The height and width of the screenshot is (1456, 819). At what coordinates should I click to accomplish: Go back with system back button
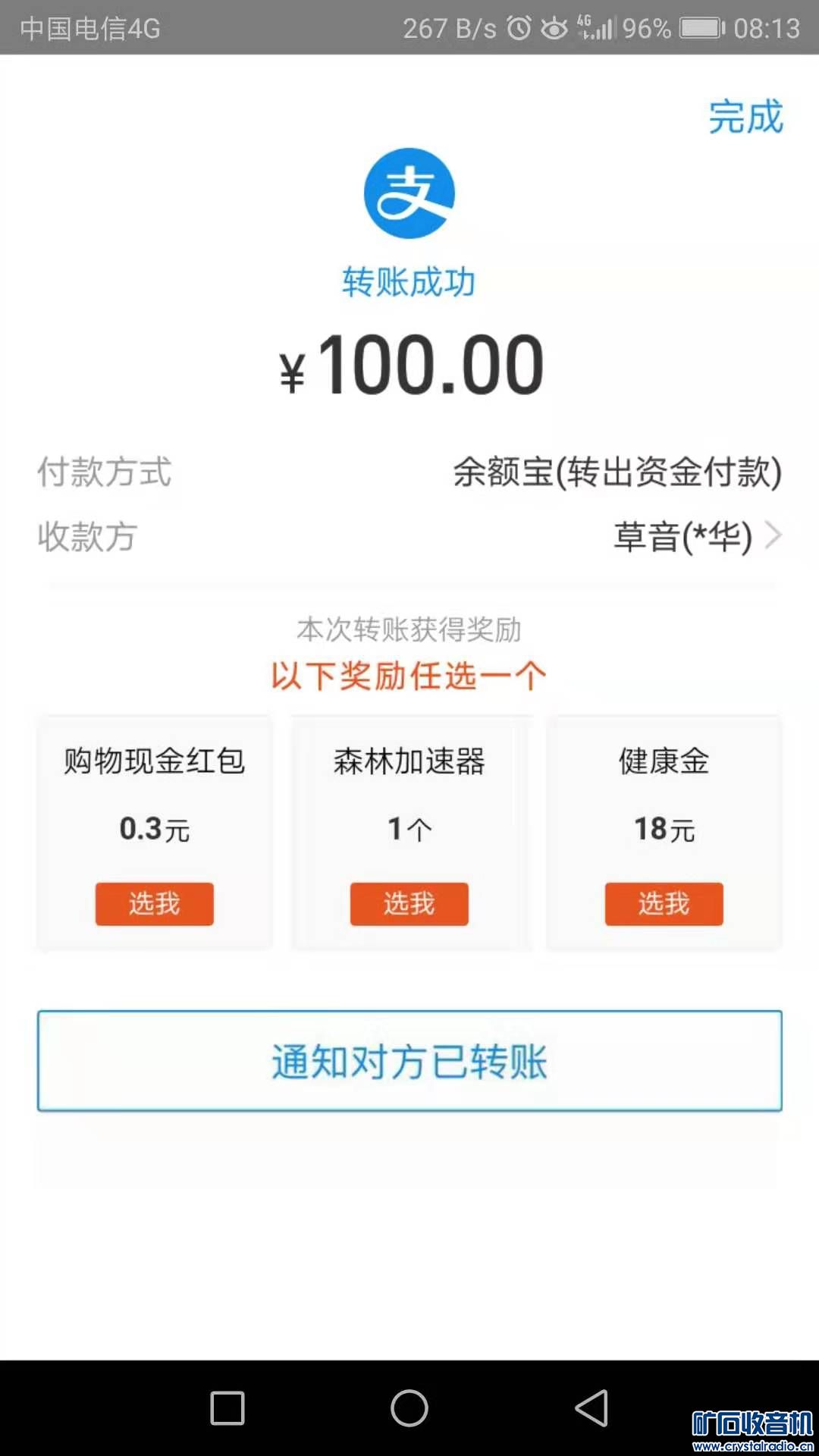pyautogui.click(x=592, y=1408)
